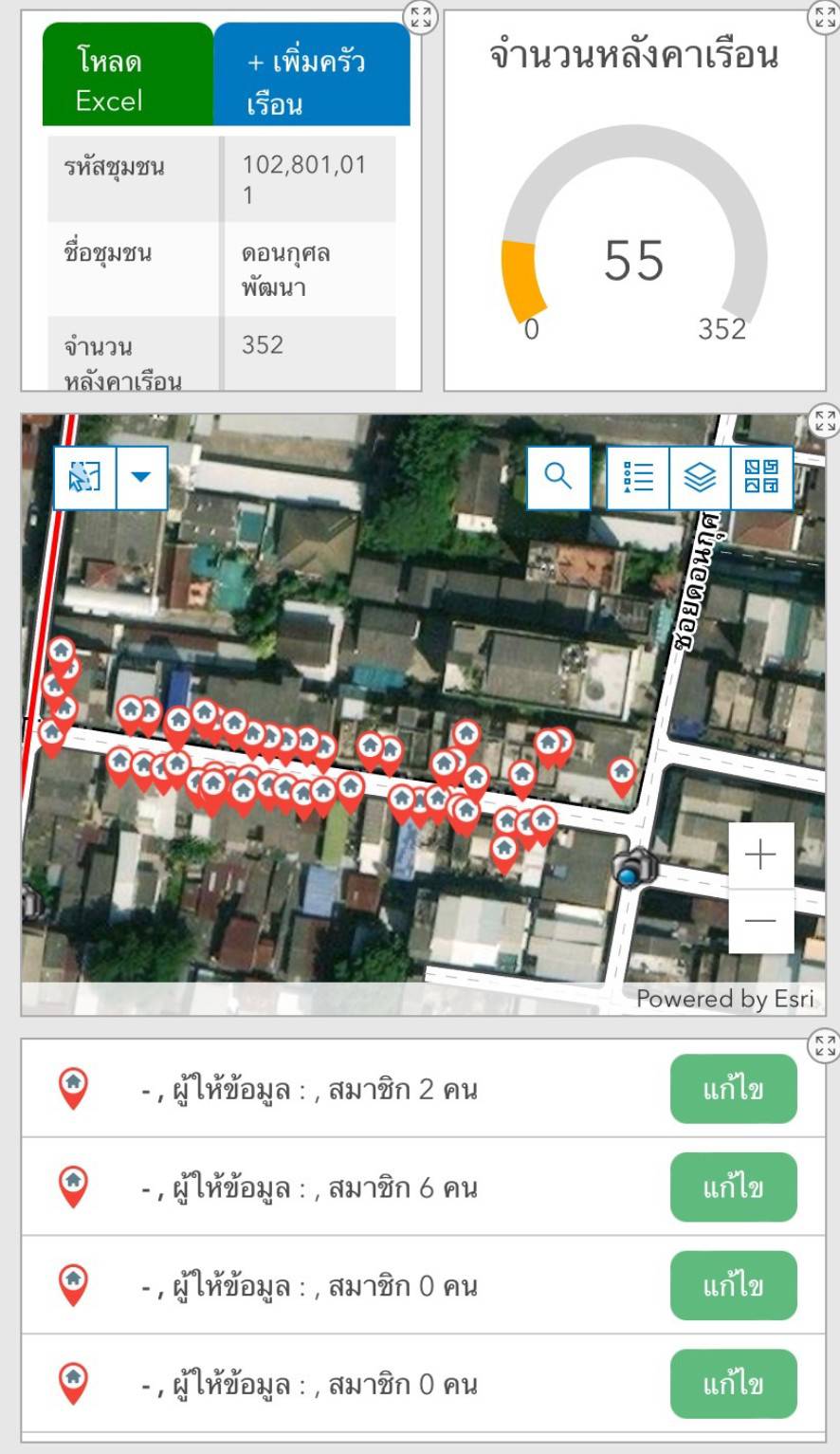
Task: Activate the map selection tool
Action: tap(85, 477)
